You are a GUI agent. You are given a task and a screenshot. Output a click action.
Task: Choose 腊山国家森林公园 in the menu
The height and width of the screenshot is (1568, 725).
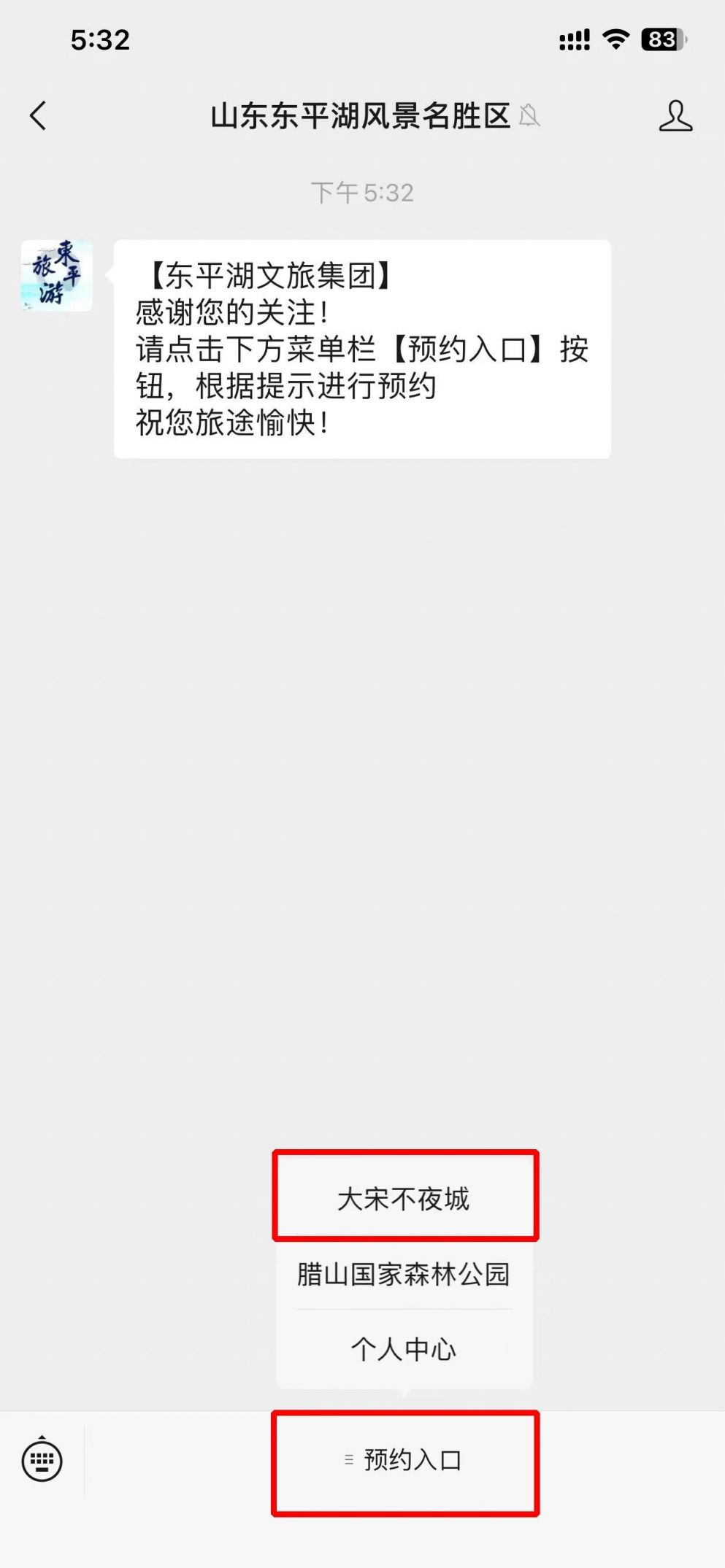pyautogui.click(x=404, y=1274)
